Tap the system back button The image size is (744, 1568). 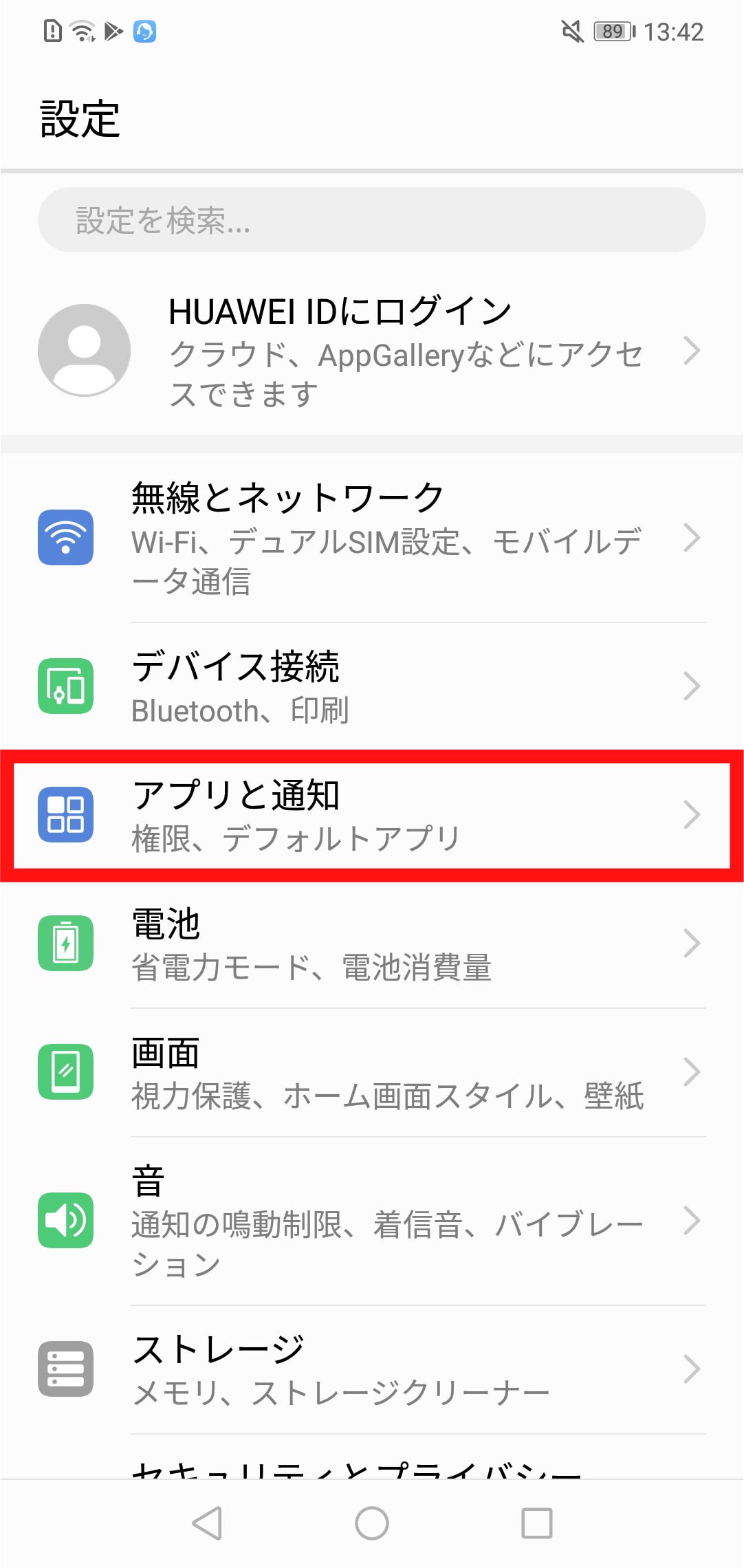207,1523
